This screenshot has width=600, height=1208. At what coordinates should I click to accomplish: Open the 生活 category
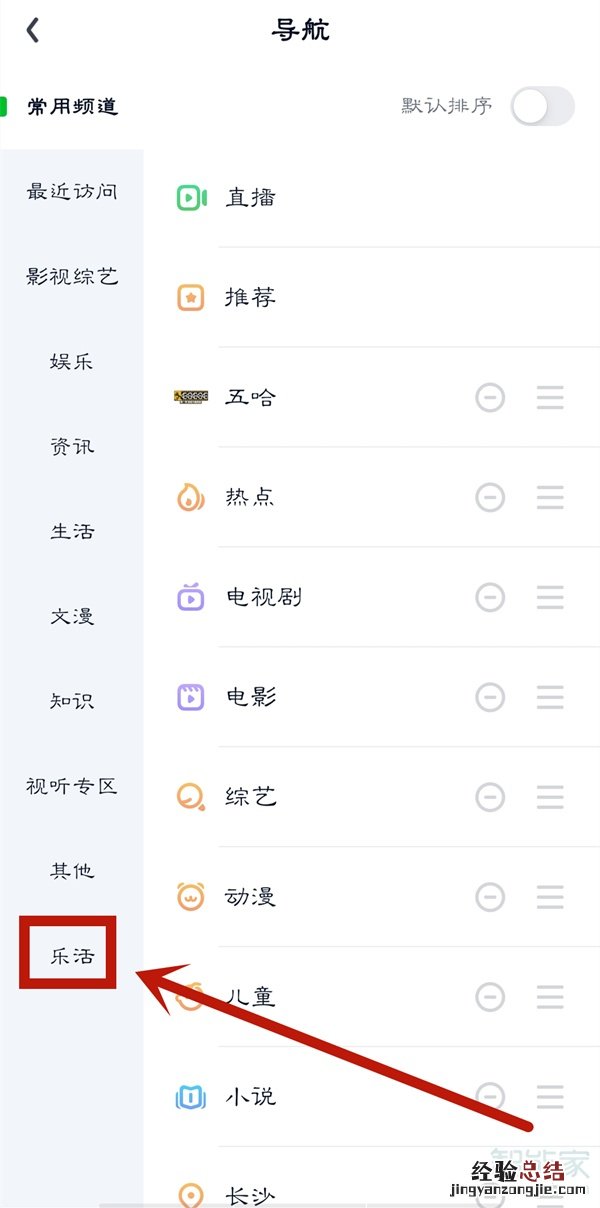click(72, 531)
